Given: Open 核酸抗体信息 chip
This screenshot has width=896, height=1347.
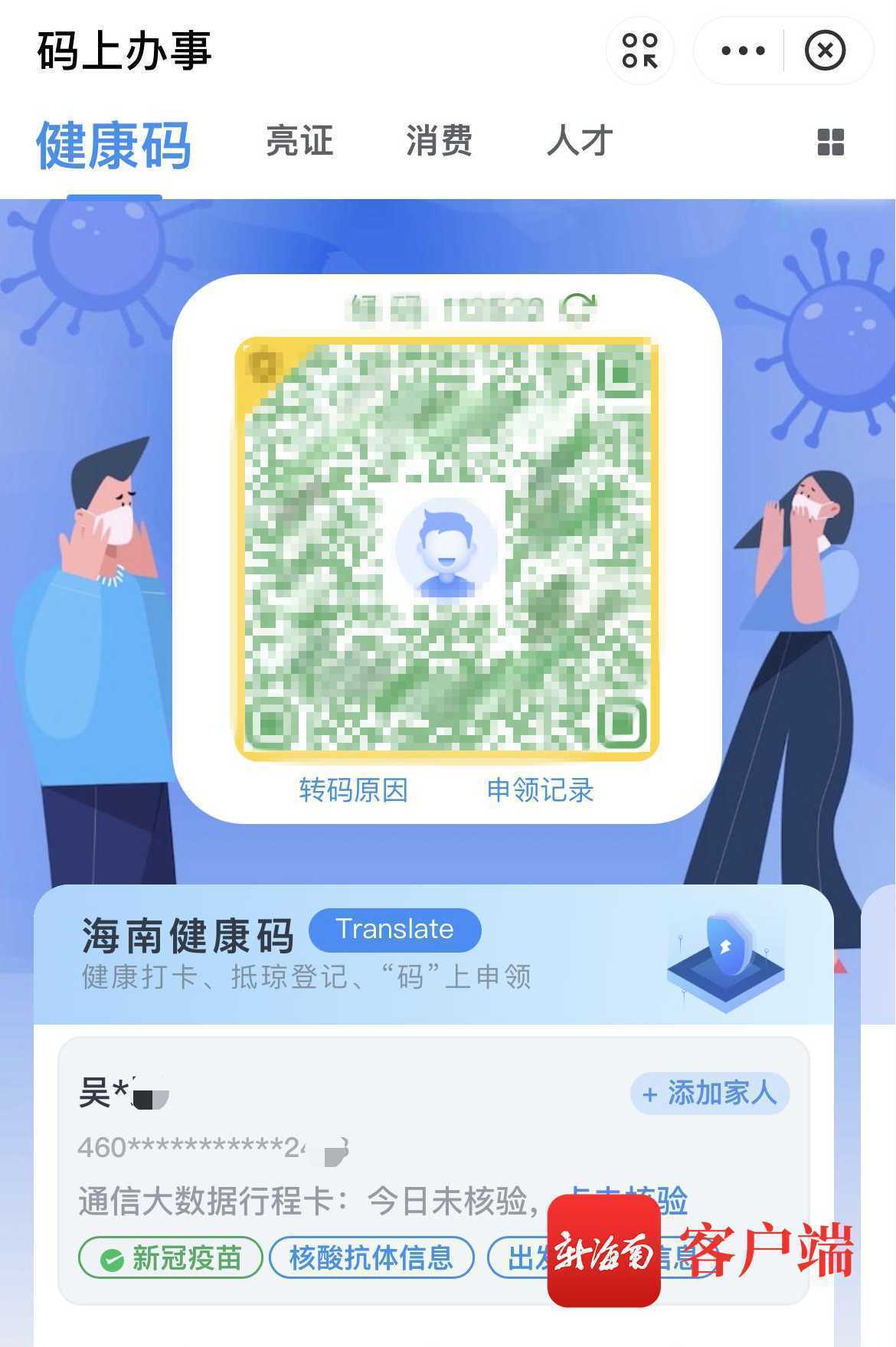Looking at the screenshot, I should point(371,1257).
